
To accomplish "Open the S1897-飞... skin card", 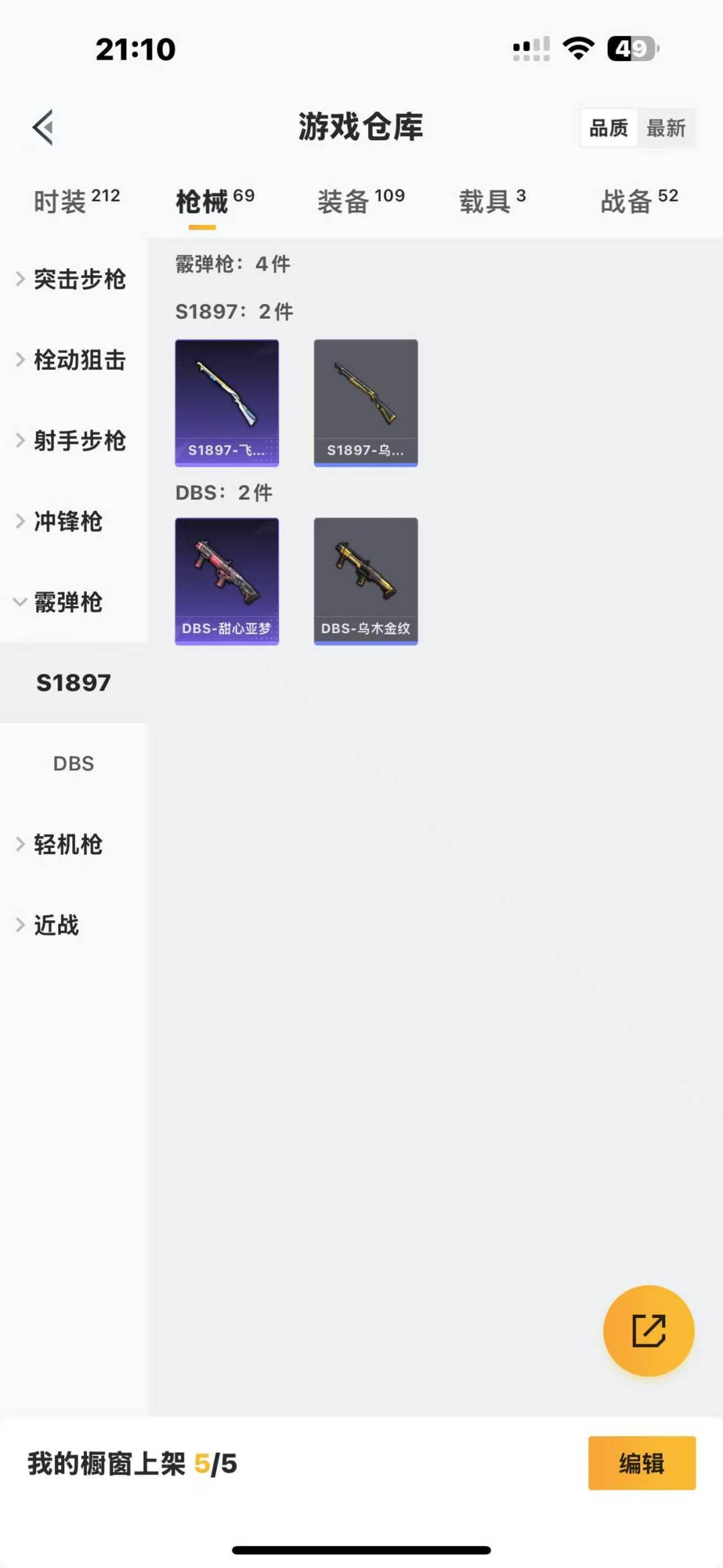I will point(227,403).
